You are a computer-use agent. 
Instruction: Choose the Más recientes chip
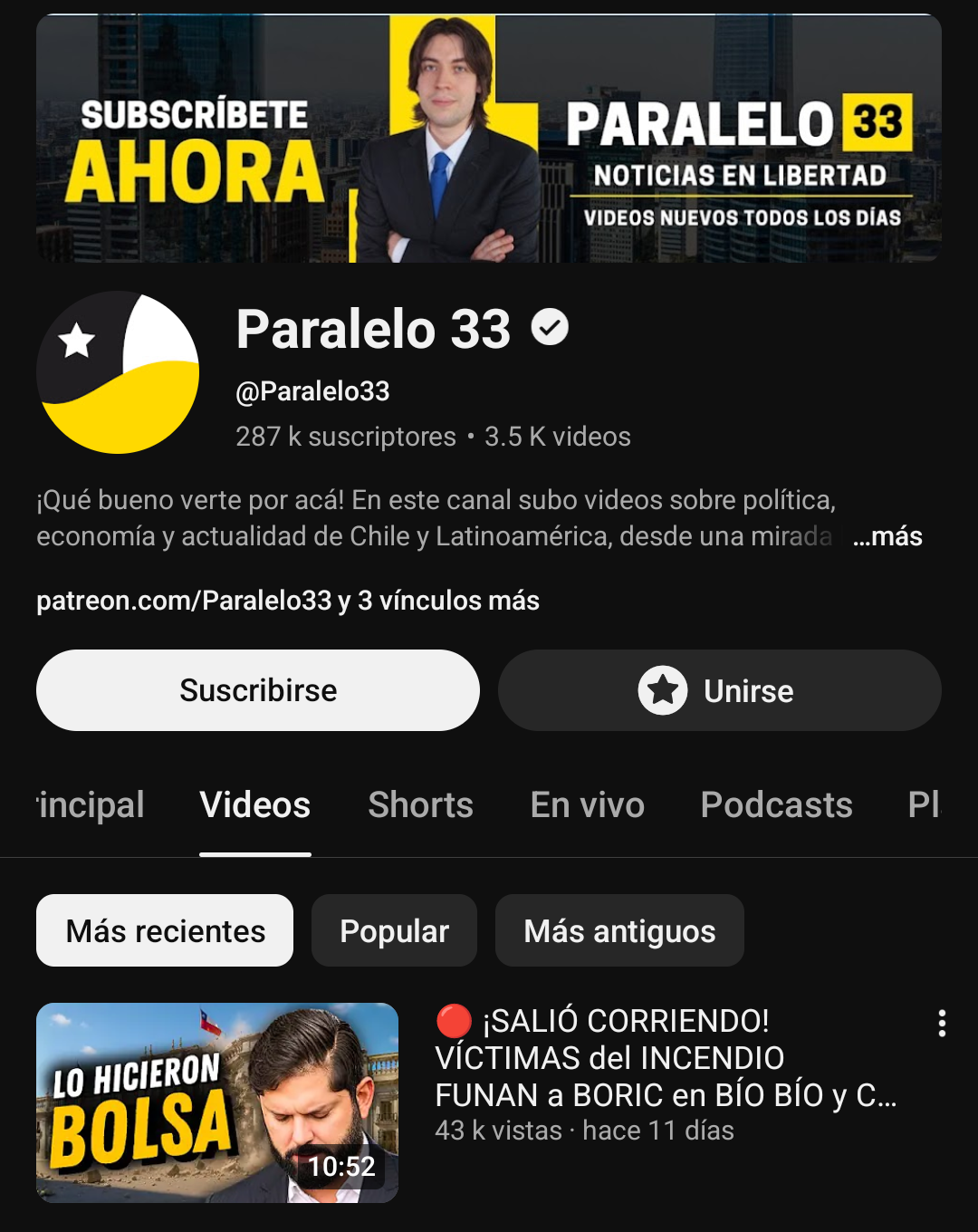tap(165, 931)
